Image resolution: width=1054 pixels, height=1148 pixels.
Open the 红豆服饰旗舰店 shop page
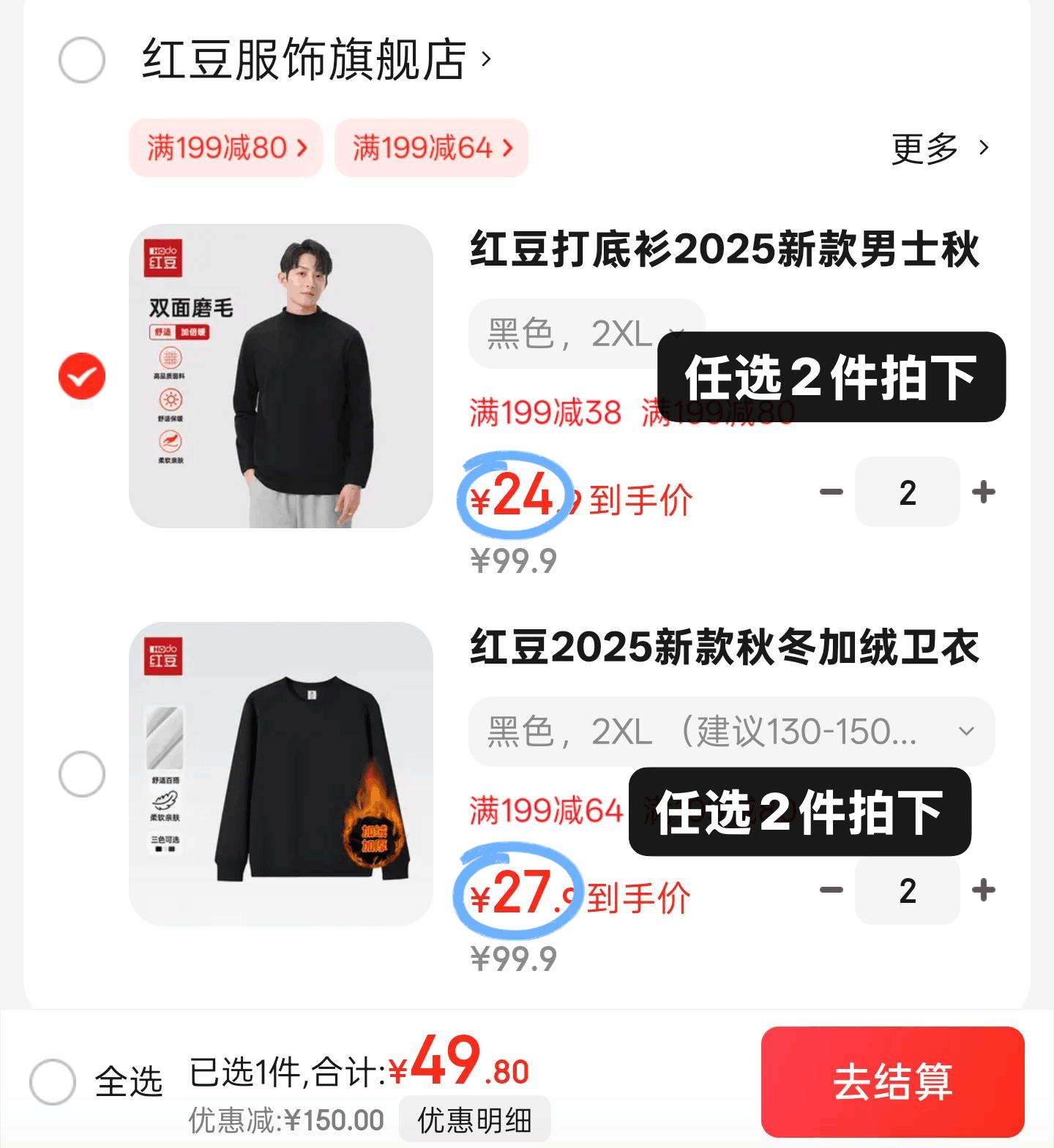point(315,60)
